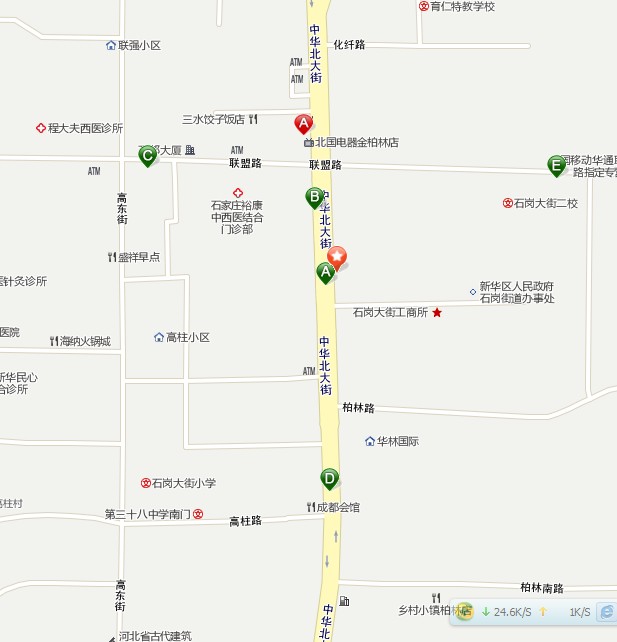Open green marker D near 成都会馆
The width and height of the screenshot is (617, 642).
pos(329,479)
